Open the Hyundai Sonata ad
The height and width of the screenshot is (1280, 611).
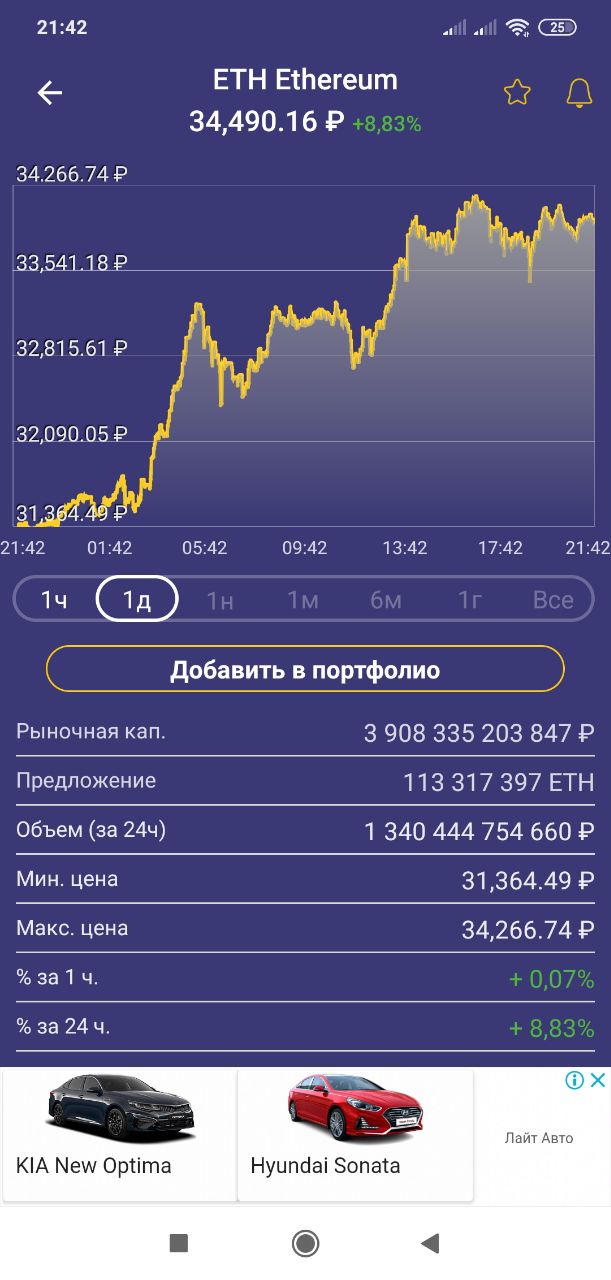(x=355, y=1135)
